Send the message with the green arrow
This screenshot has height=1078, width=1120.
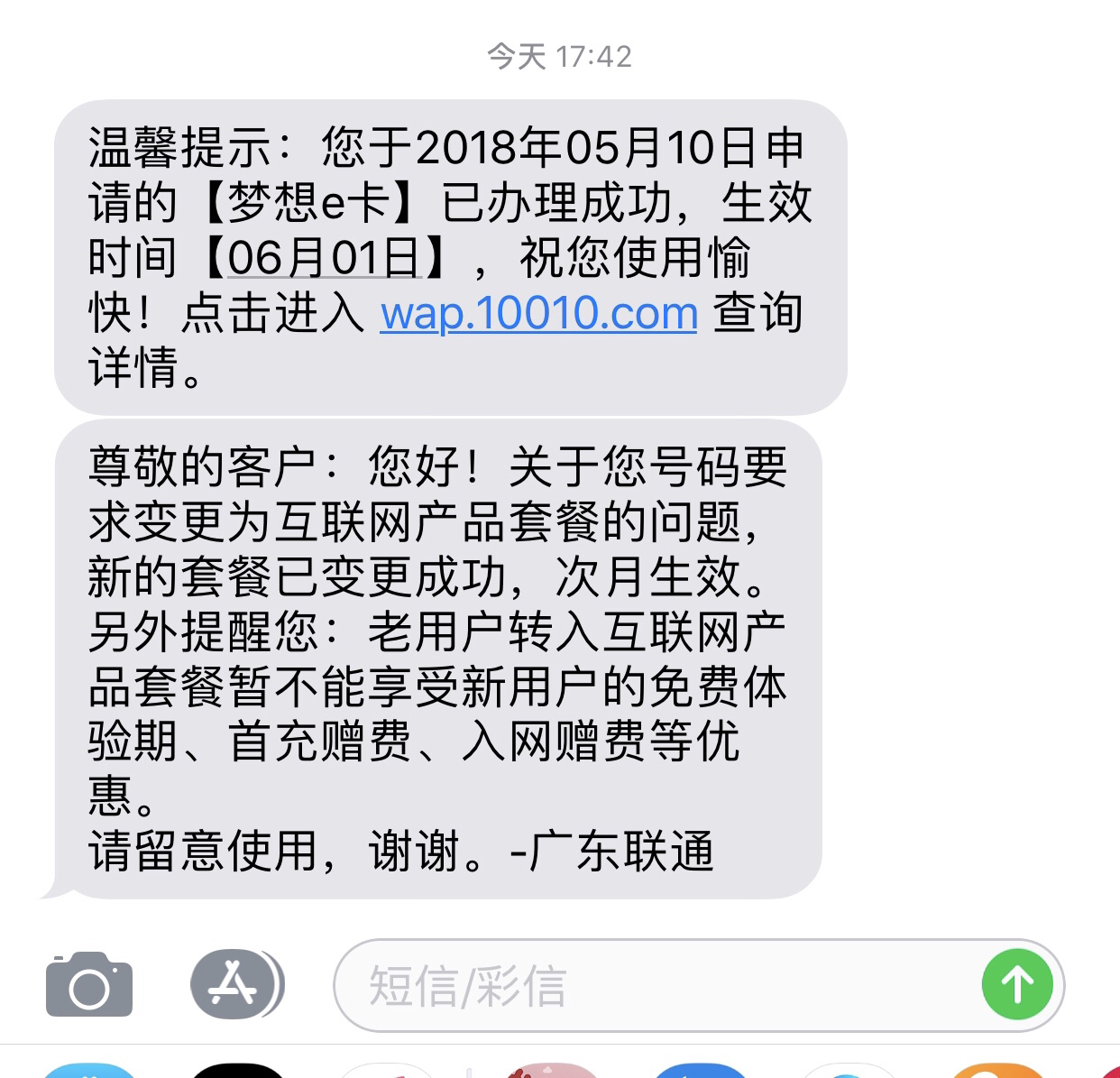(x=1017, y=984)
